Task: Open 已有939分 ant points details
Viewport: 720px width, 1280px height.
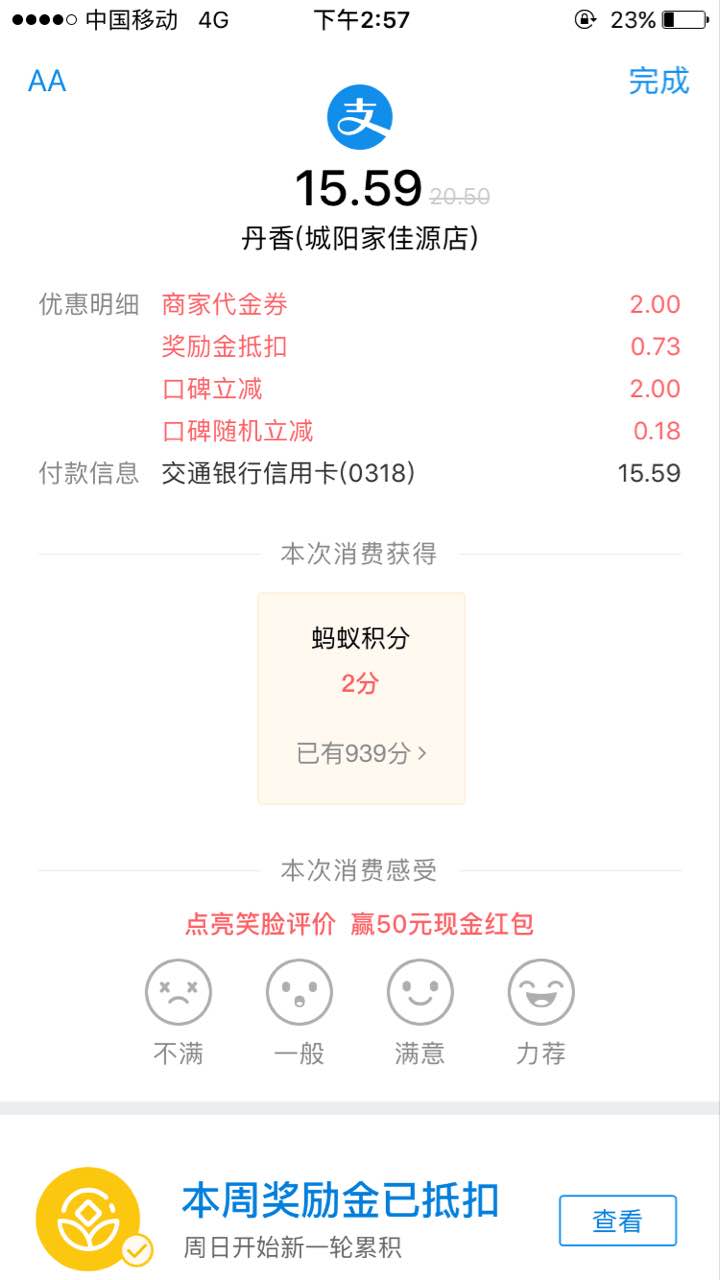Action: 361,753
